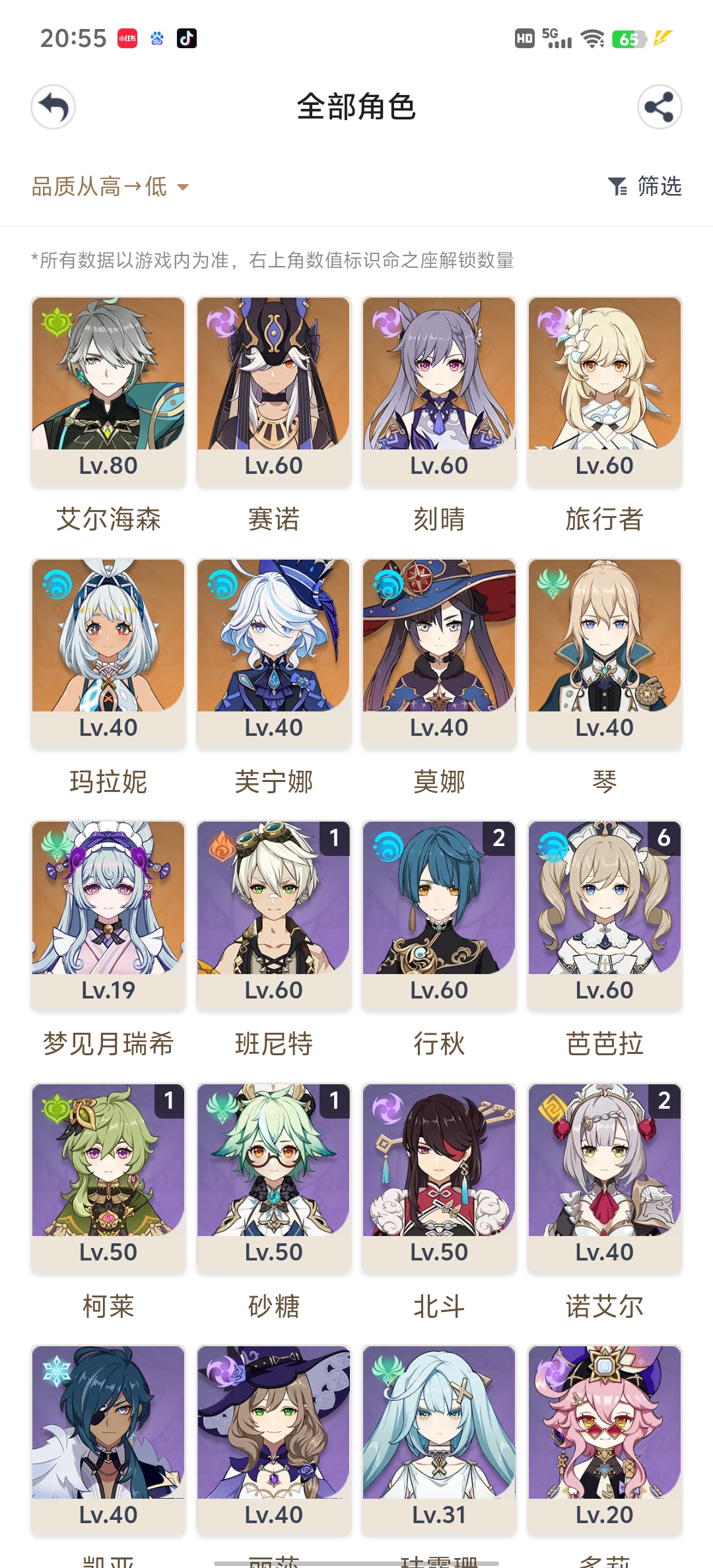Open the 砂糖 card
The height and width of the screenshot is (1568, 713).
[x=273, y=1178]
